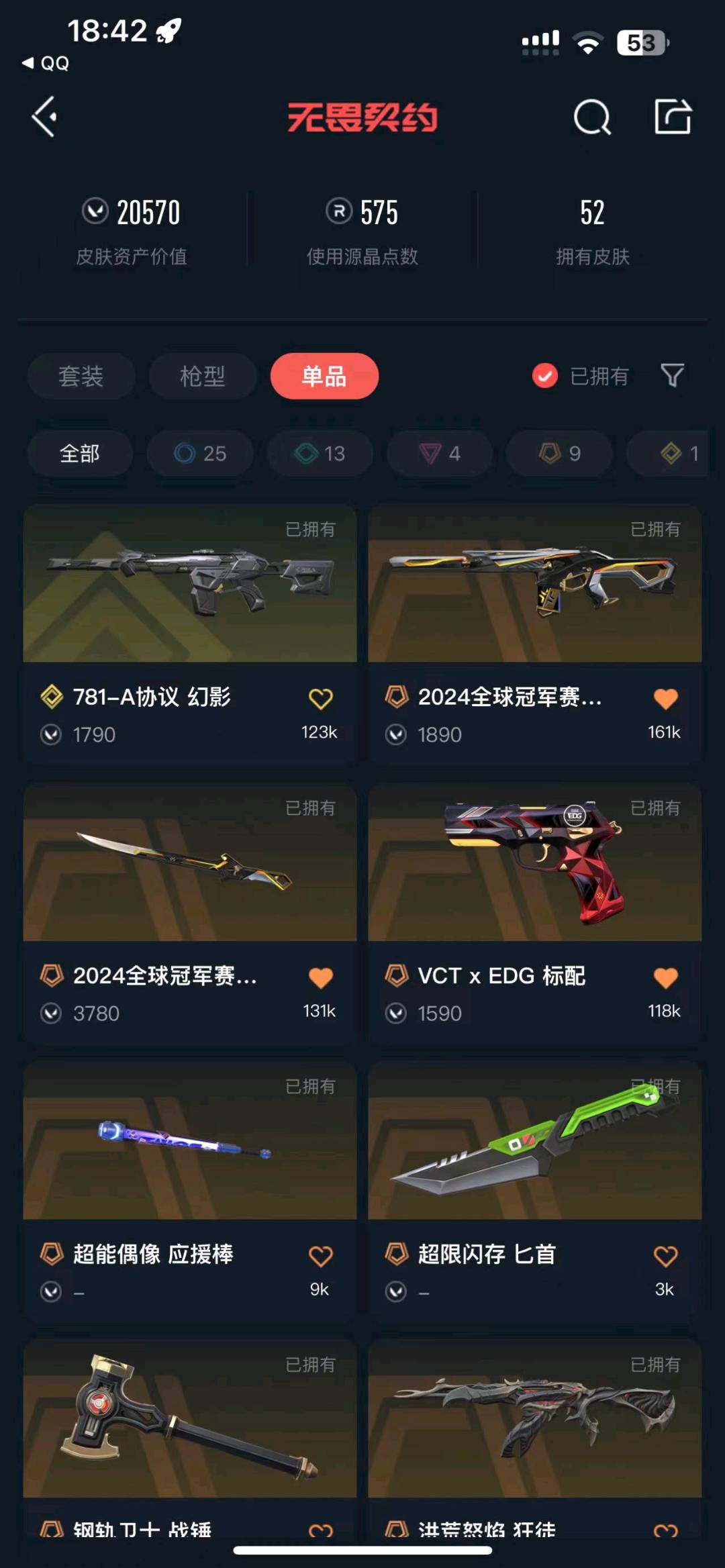This screenshot has width=725, height=1568.
Task: Like the 781-A协议 幻影 skin
Action: (320, 699)
